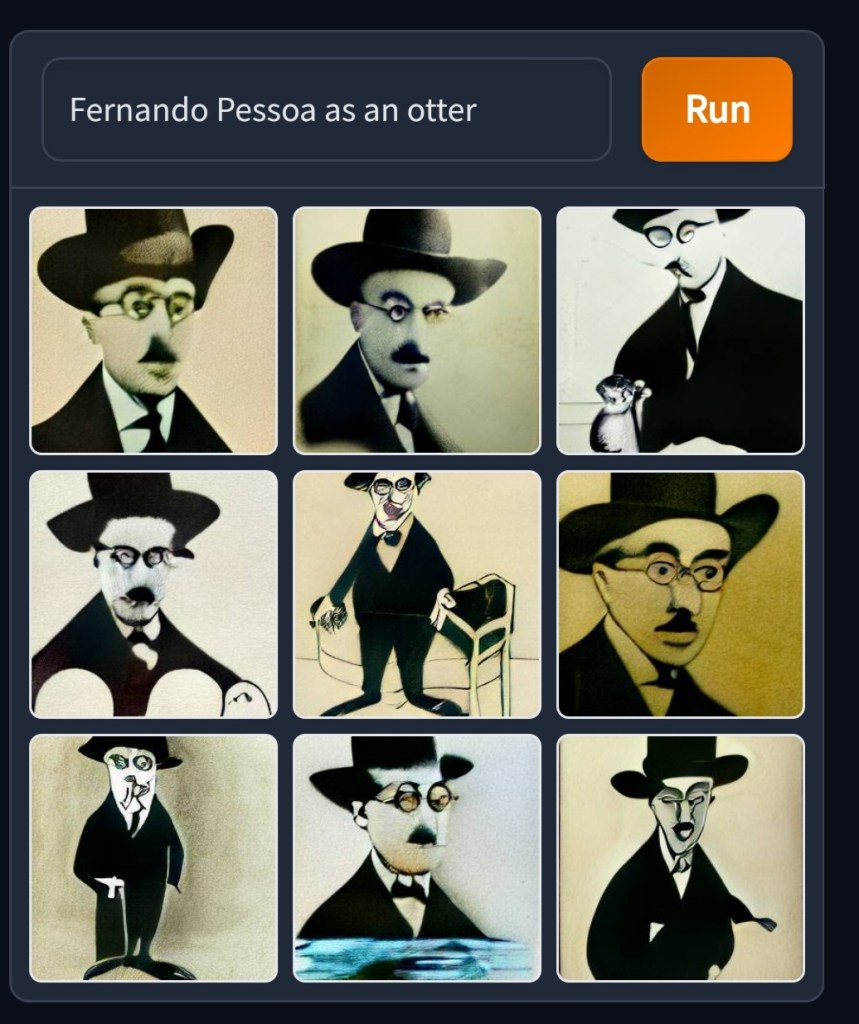Screen dimensions: 859x1024
Task: Tap the prompt field reading Fernando Pessoa as an otter
Action: (x=326, y=109)
